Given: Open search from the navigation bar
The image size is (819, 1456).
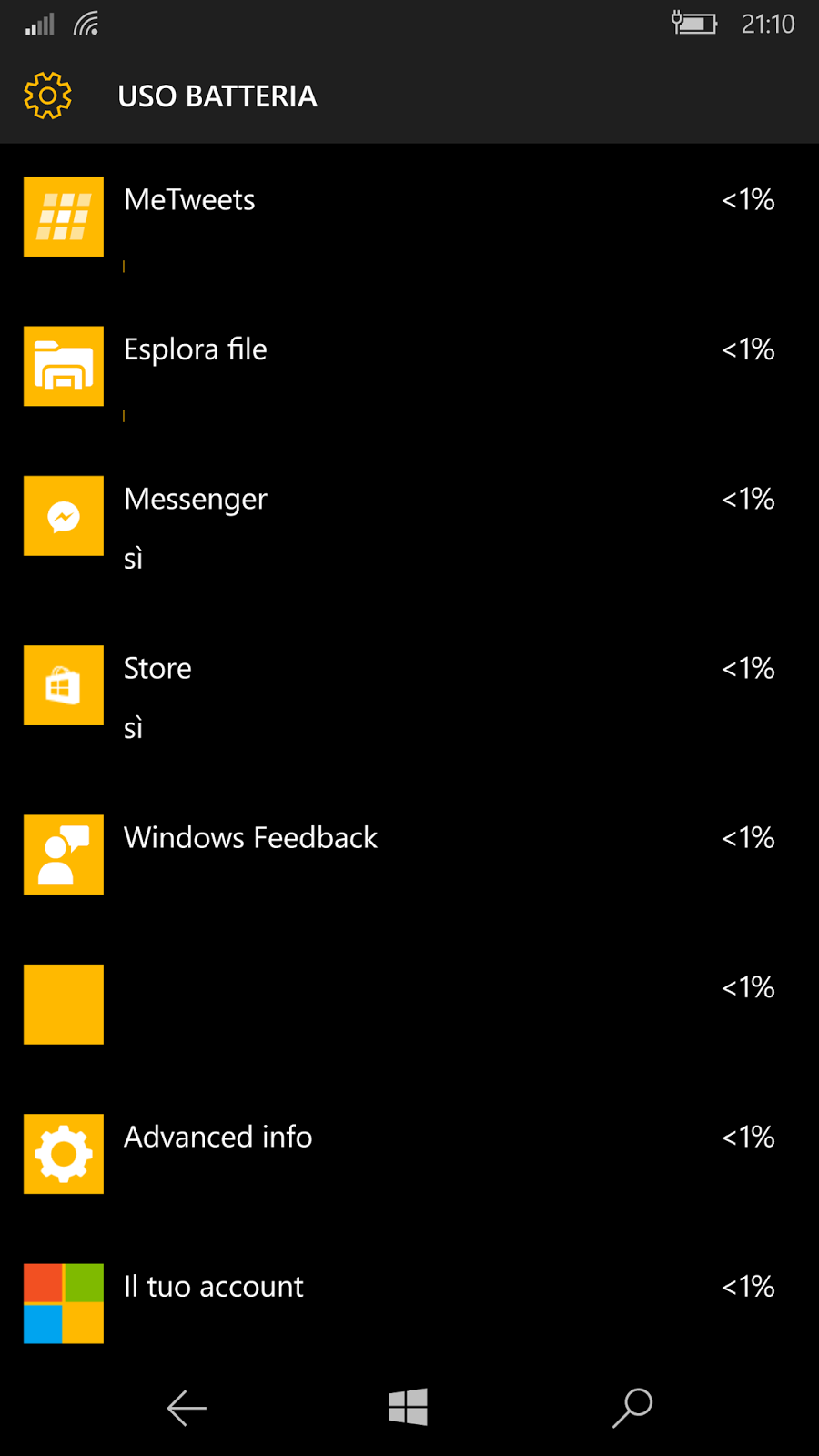Looking at the screenshot, I should point(632,1408).
